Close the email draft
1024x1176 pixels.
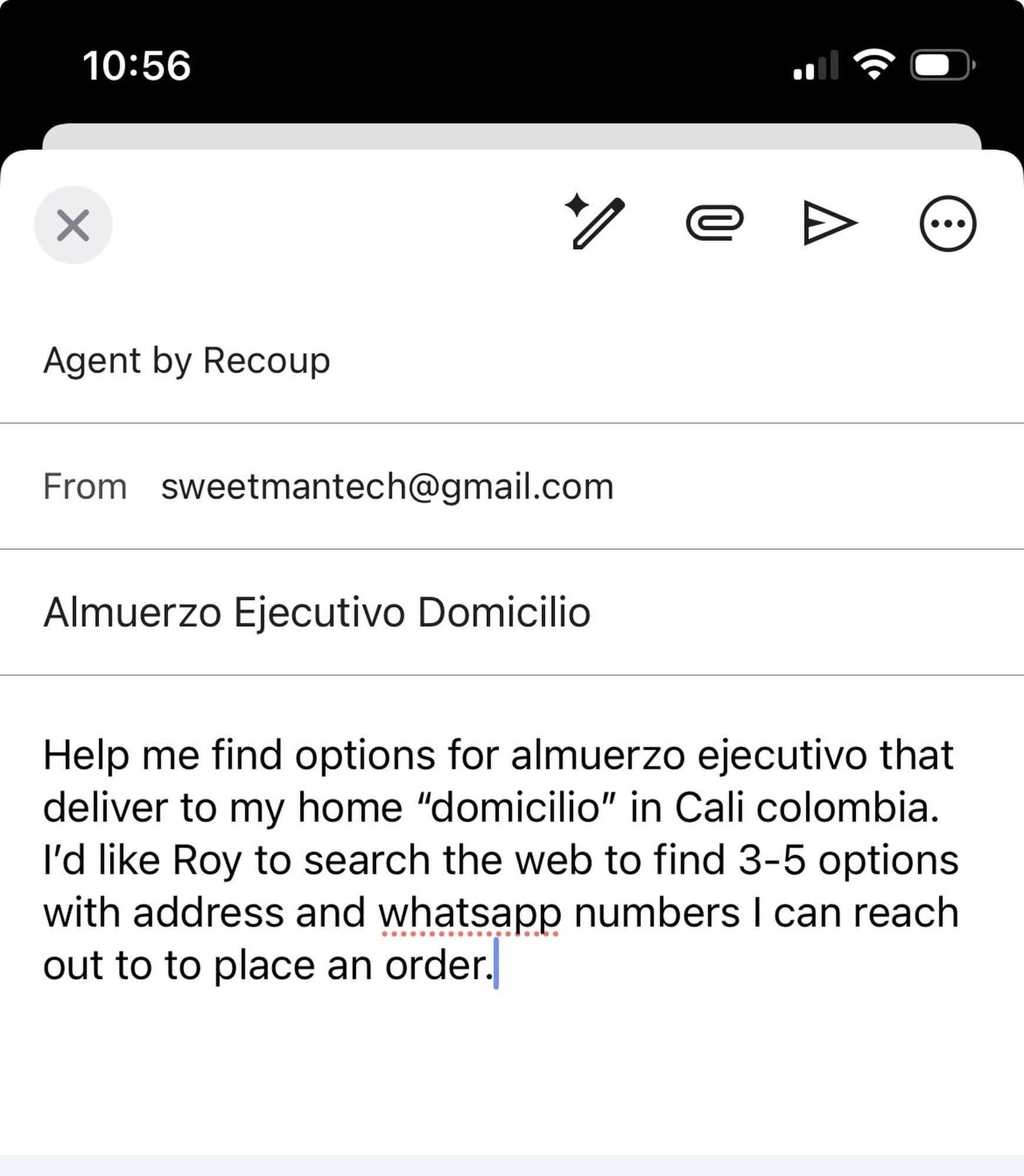[x=73, y=225]
